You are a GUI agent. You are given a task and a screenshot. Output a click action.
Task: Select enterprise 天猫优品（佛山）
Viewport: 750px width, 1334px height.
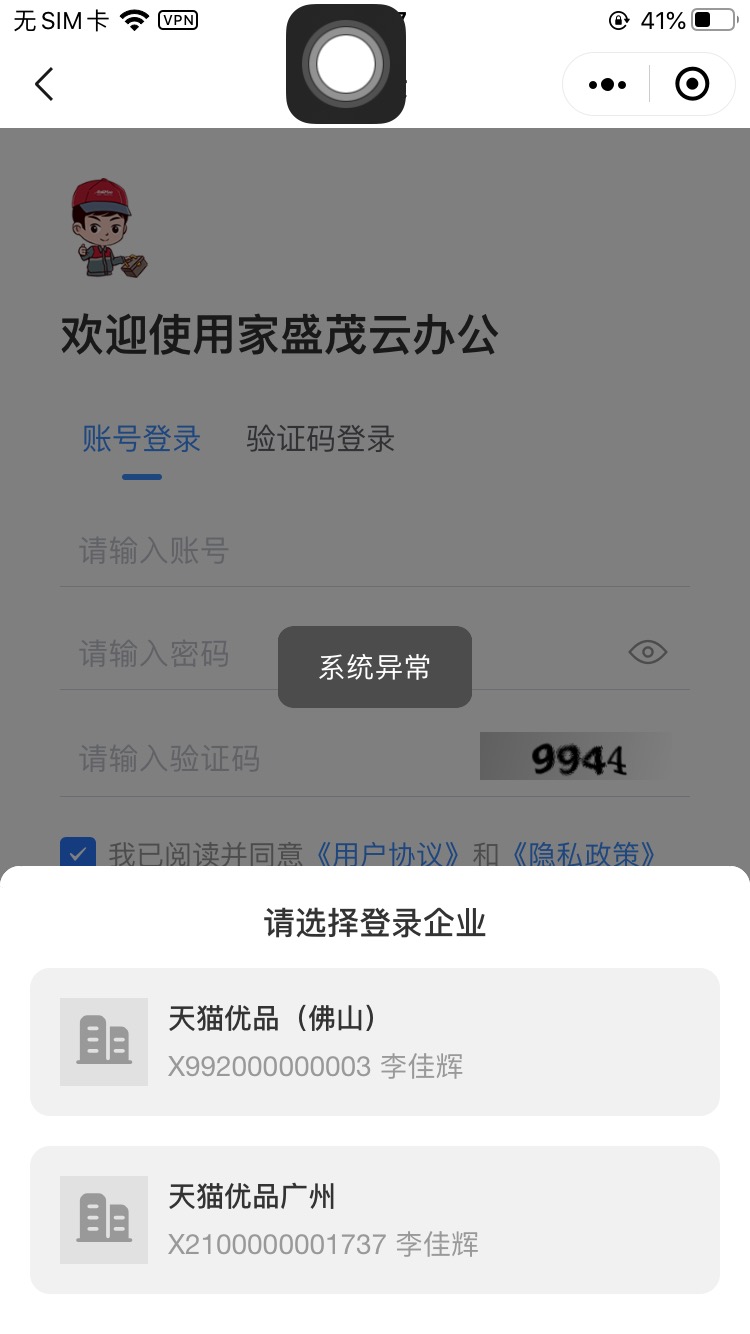pos(375,1041)
